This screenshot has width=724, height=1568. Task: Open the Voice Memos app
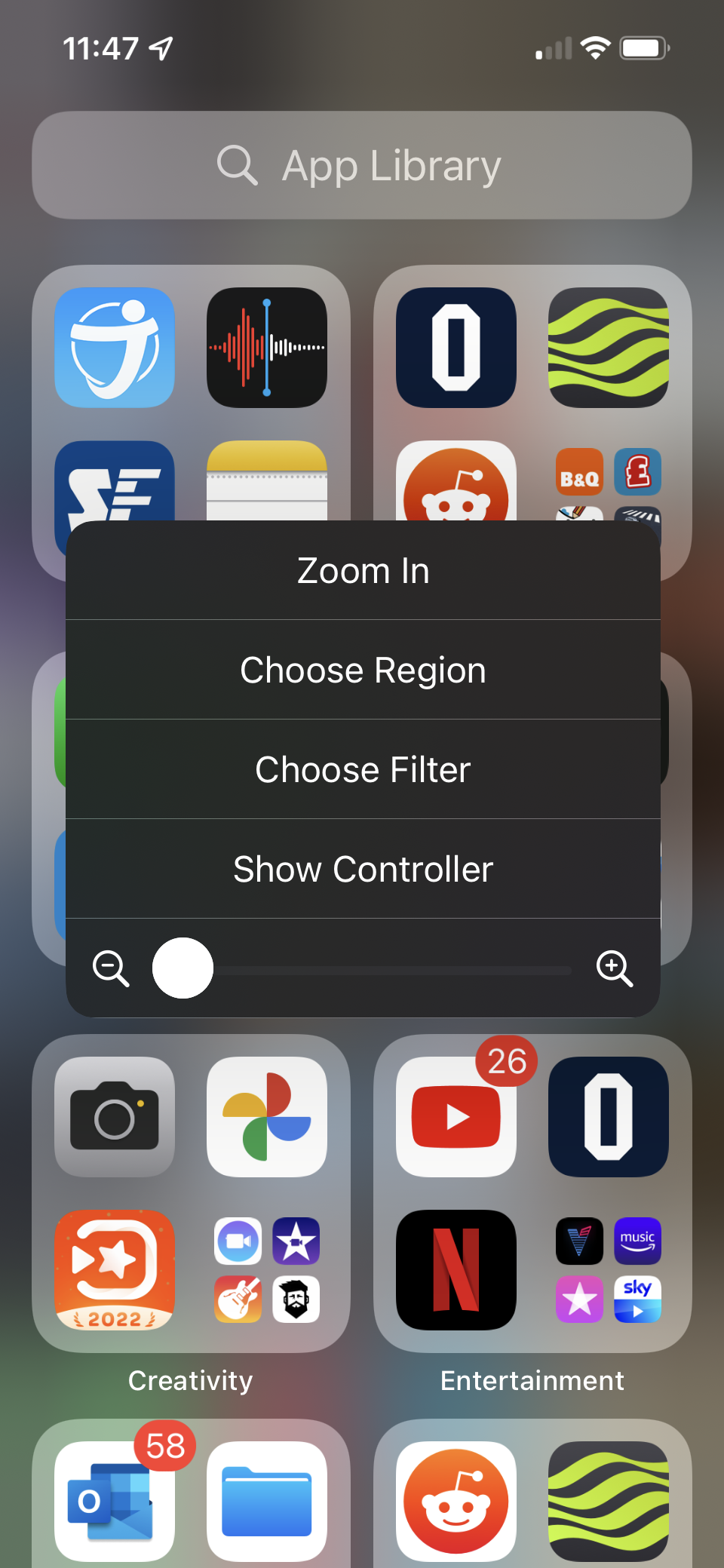tap(267, 348)
